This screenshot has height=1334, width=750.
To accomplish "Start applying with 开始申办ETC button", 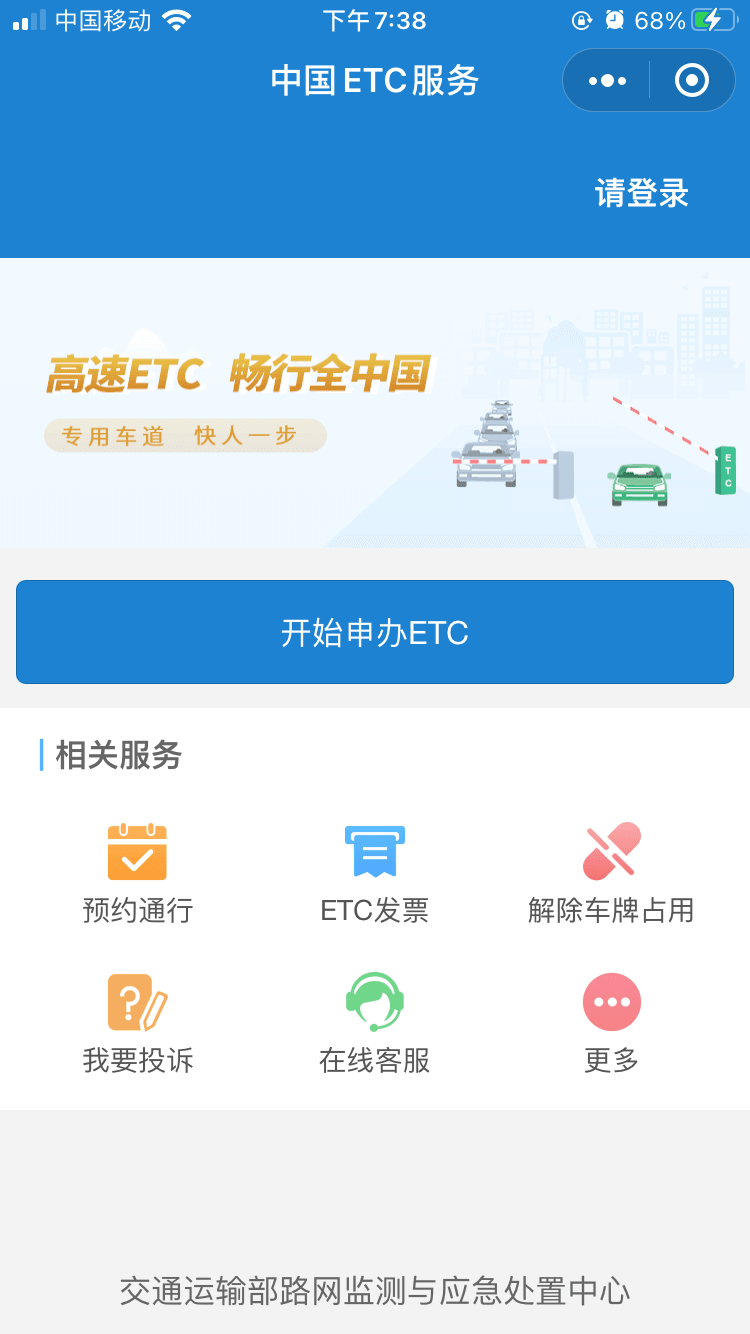I will [375, 632].
